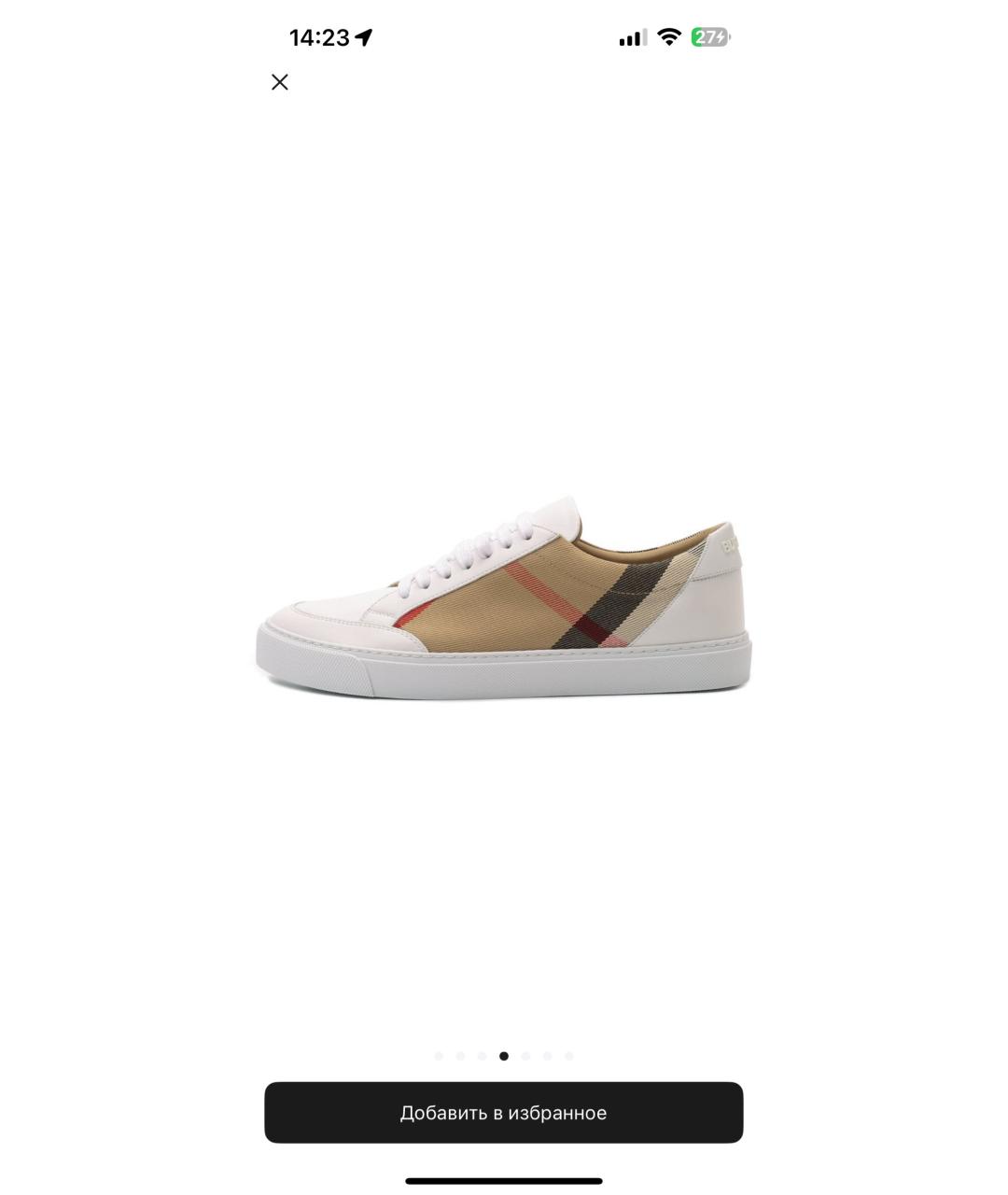The height and width of the screenshot is (1195, 1008).
Task: Open the sneaker product photo
Action: [x=503, y=599]
